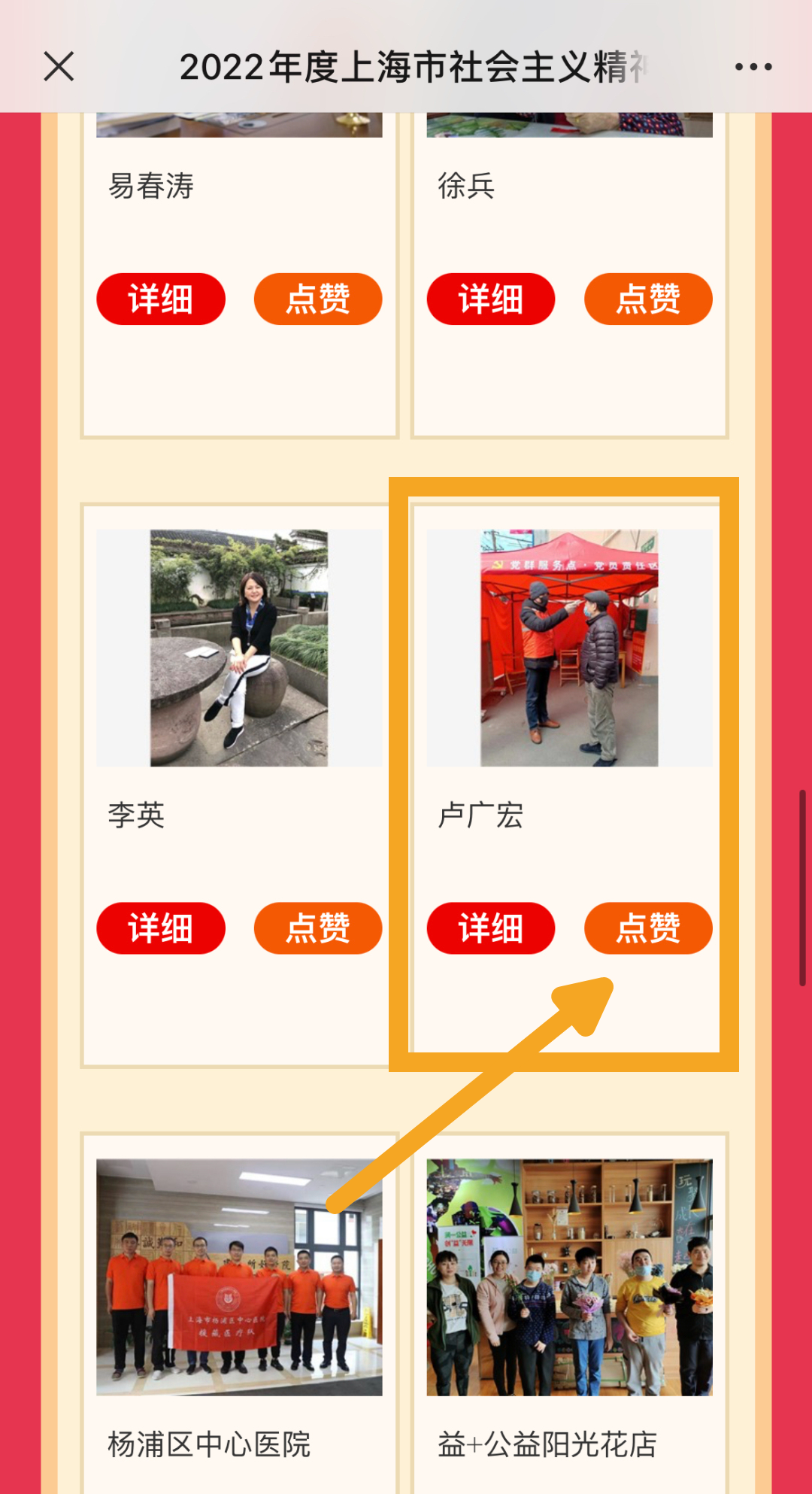This screenshot has height=1494, width=812.
Task: Tap 点赞 under 李英
Action: point(318,928)
